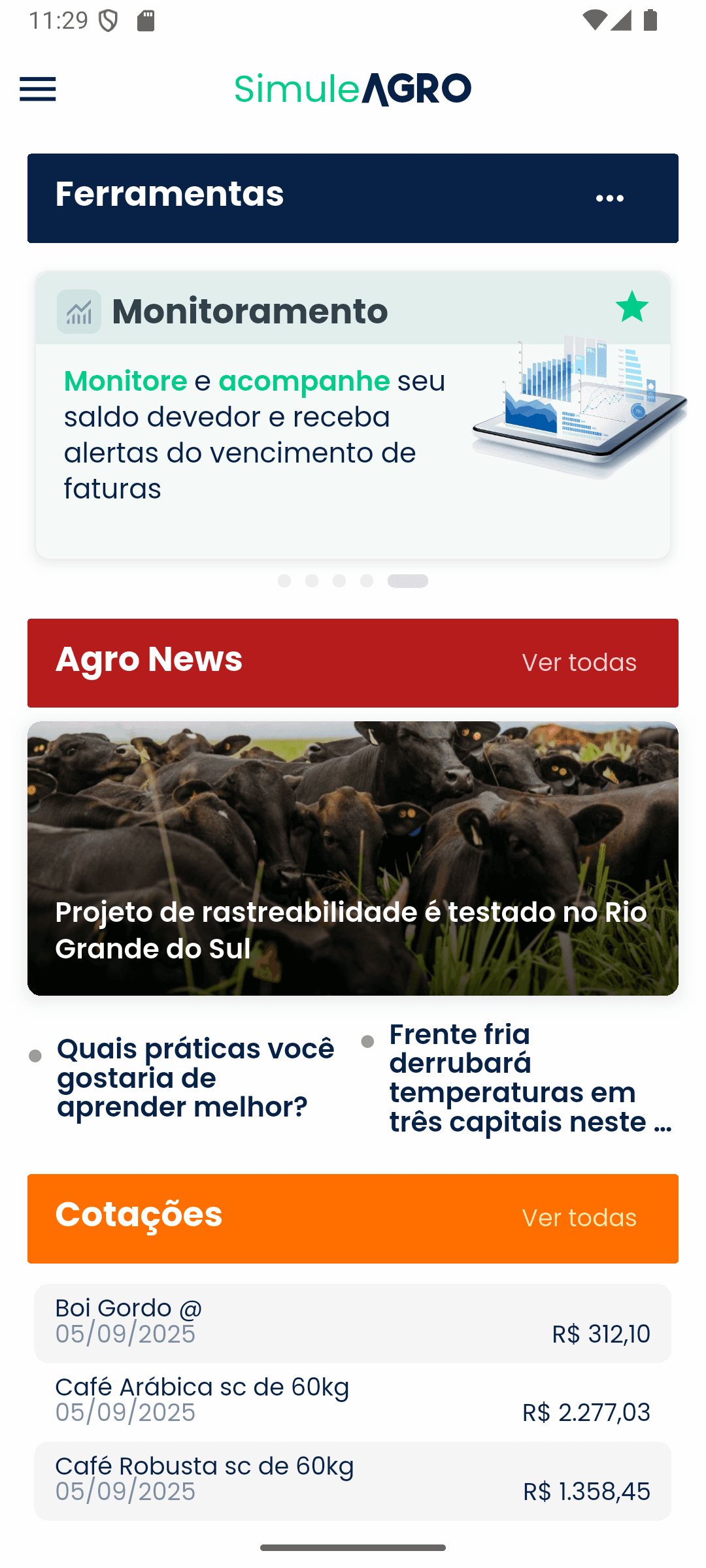Open the Boi Gordo quotation row
Viewport: 706px width, 1568px height.
click(353, 1322)
